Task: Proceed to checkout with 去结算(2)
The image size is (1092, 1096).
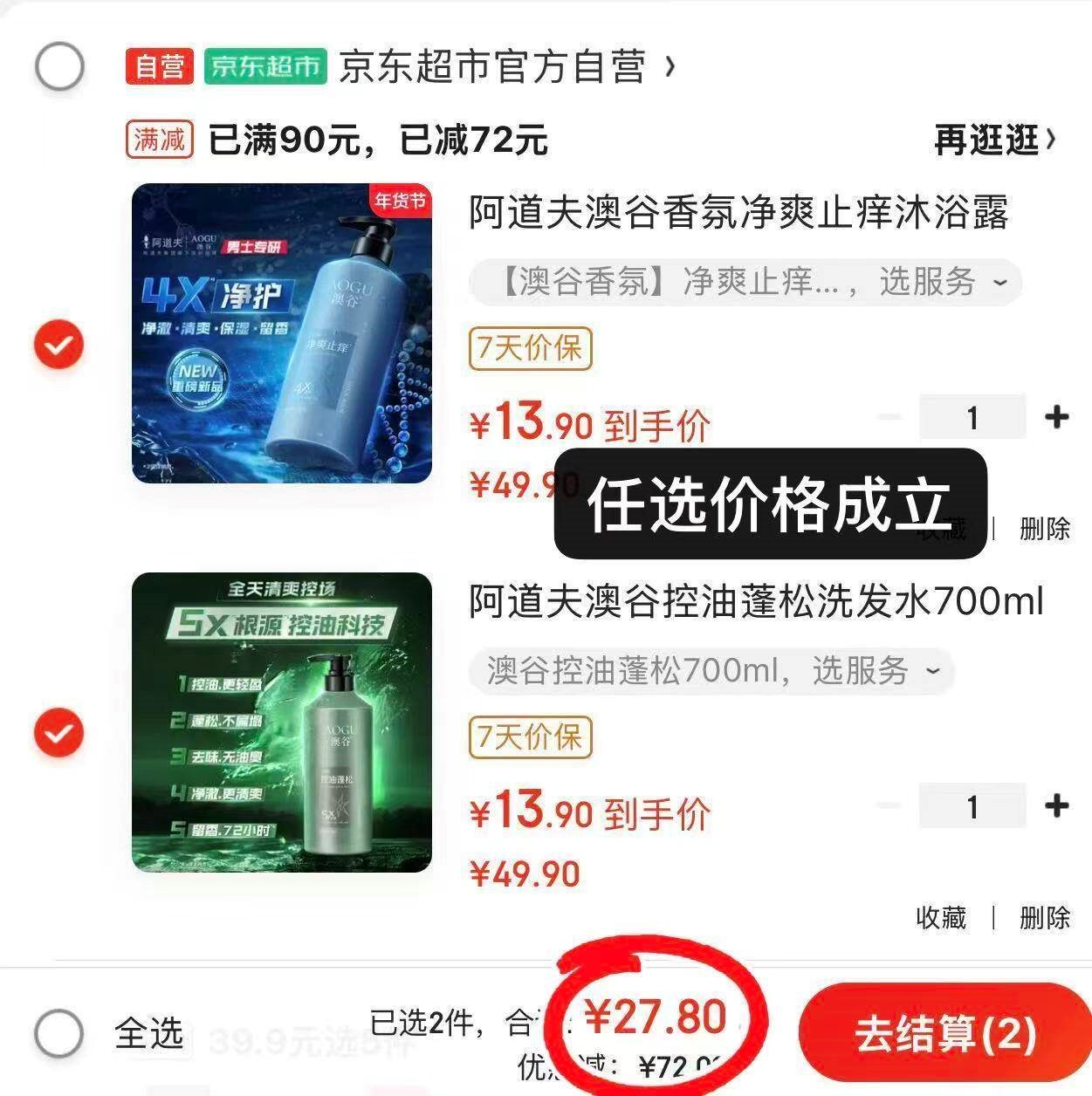Action: coord(944,1034)
